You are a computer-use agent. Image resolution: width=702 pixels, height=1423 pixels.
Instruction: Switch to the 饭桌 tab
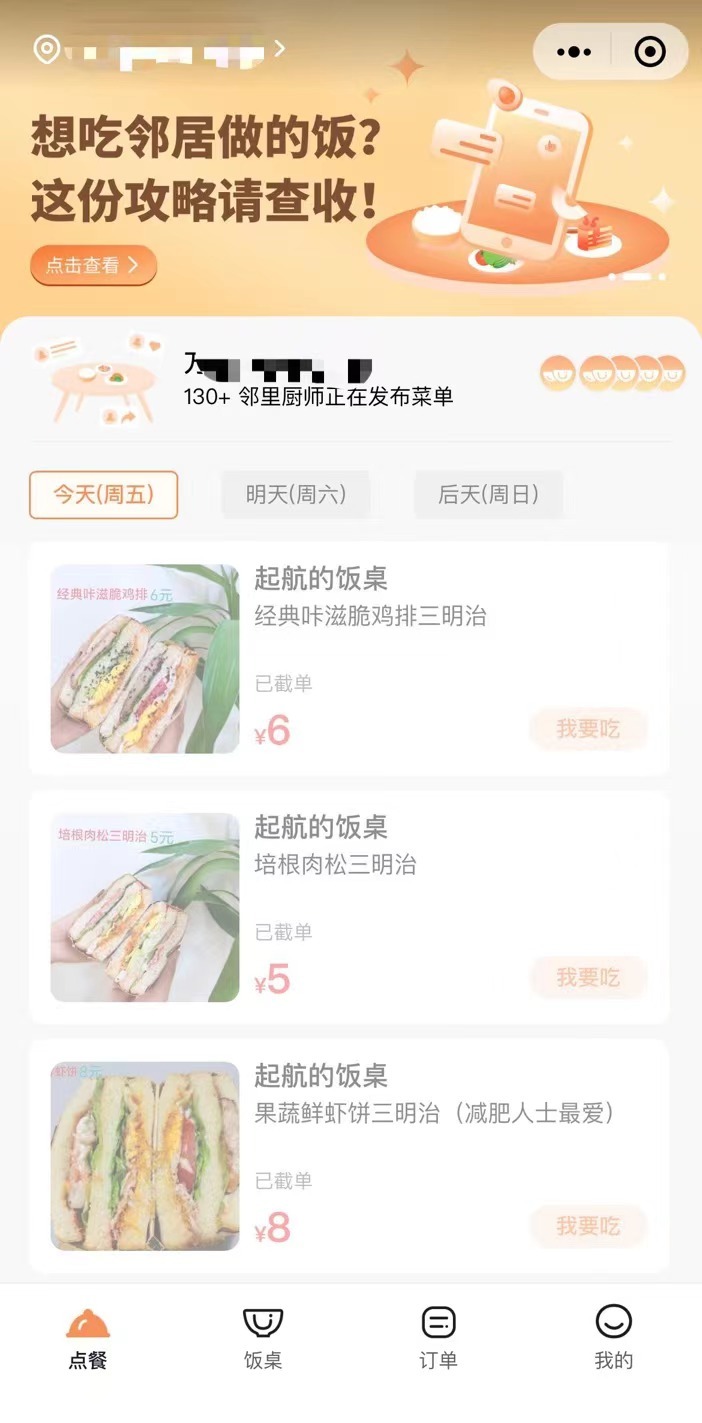tap(263, 1338)
